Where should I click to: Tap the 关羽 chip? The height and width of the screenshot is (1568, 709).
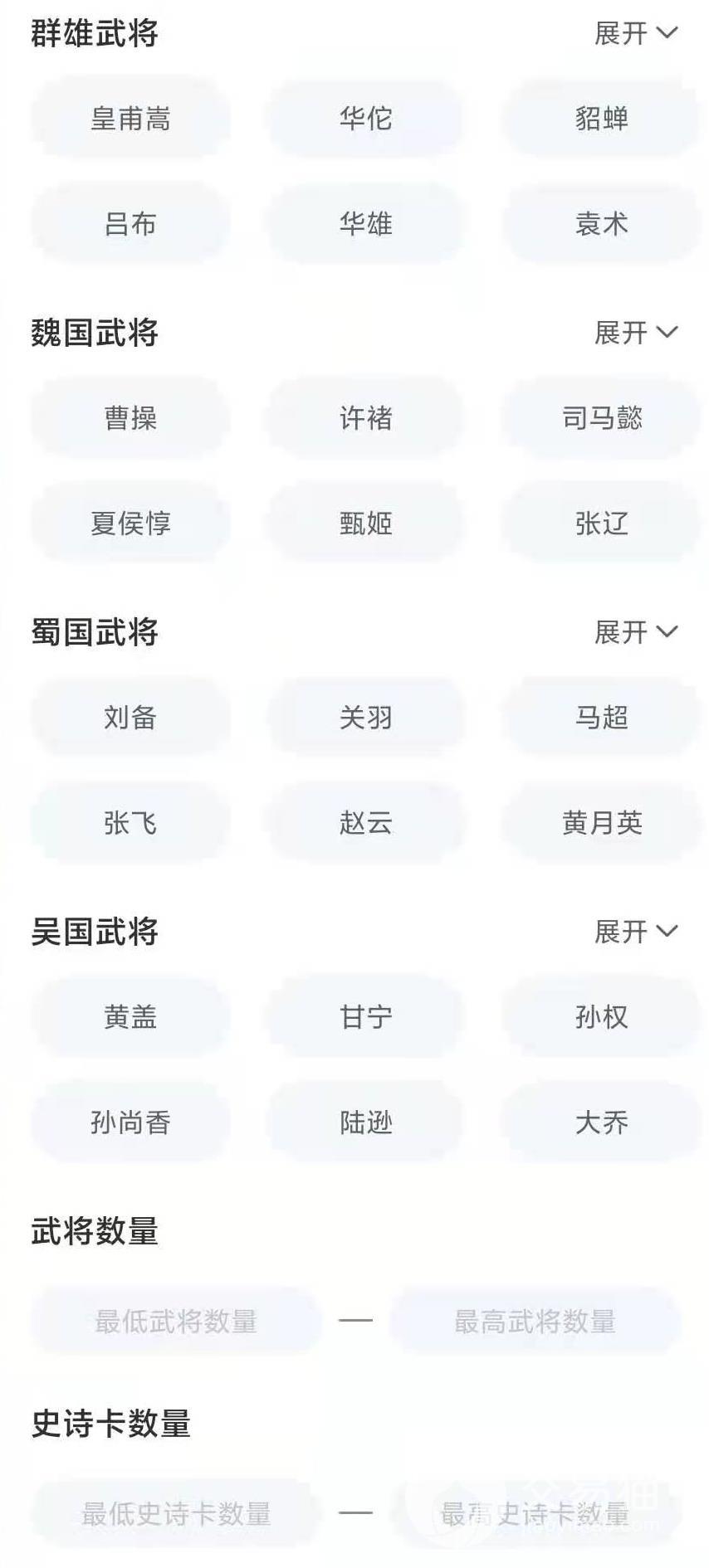365,718
